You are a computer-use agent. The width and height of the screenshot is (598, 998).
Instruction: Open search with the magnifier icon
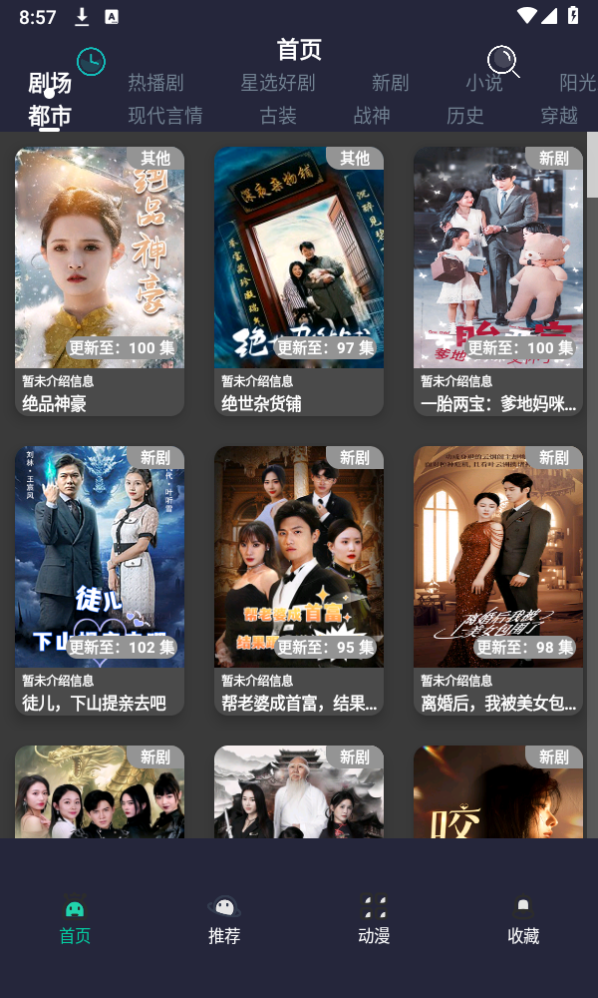(x=503, y=62)
